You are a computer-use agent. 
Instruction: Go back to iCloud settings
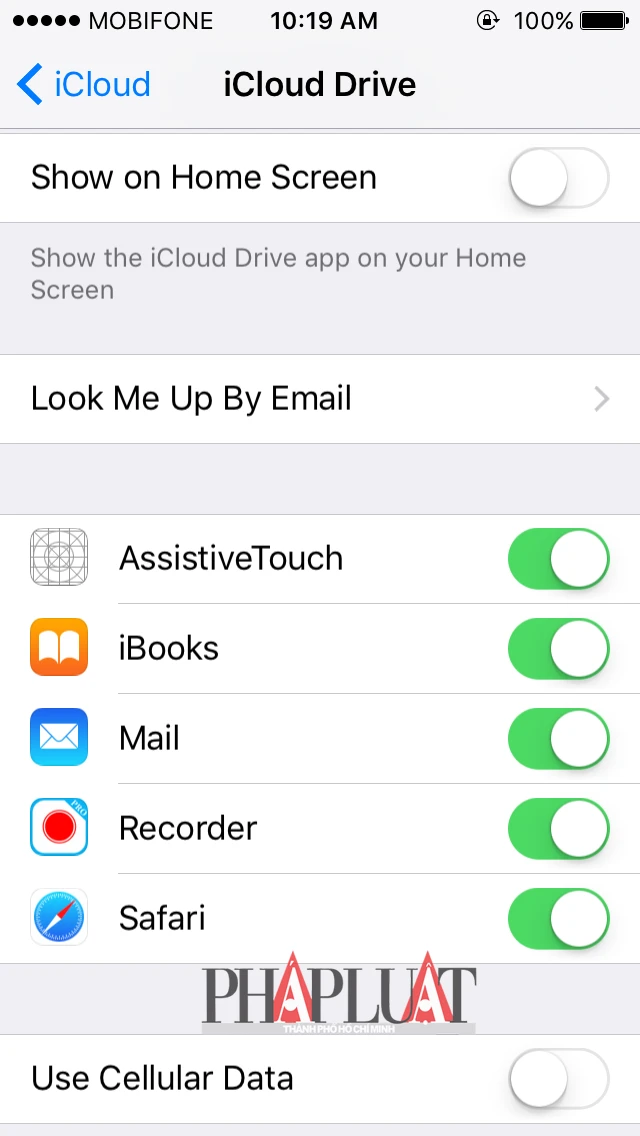(84, 84)
